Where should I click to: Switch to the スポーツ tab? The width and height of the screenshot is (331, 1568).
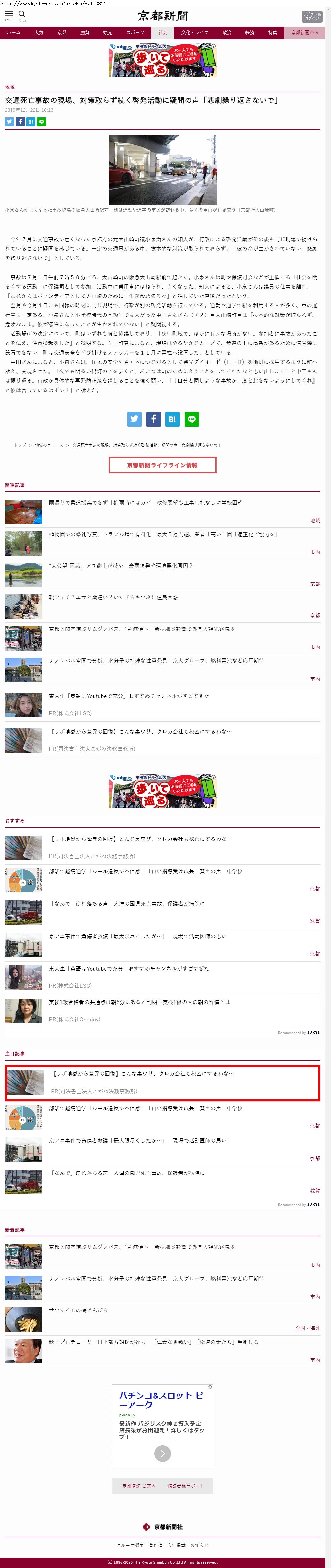tap(135, 32)
